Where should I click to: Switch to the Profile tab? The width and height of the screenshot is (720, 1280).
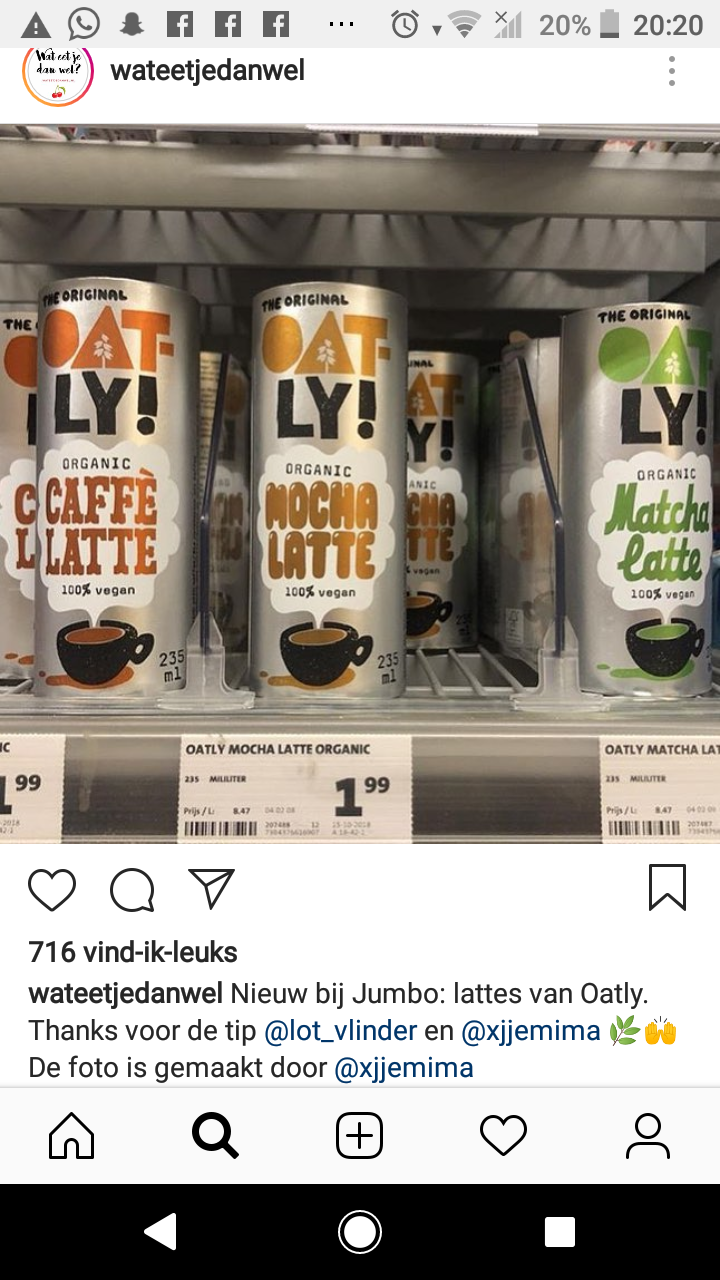point(647,1136)
